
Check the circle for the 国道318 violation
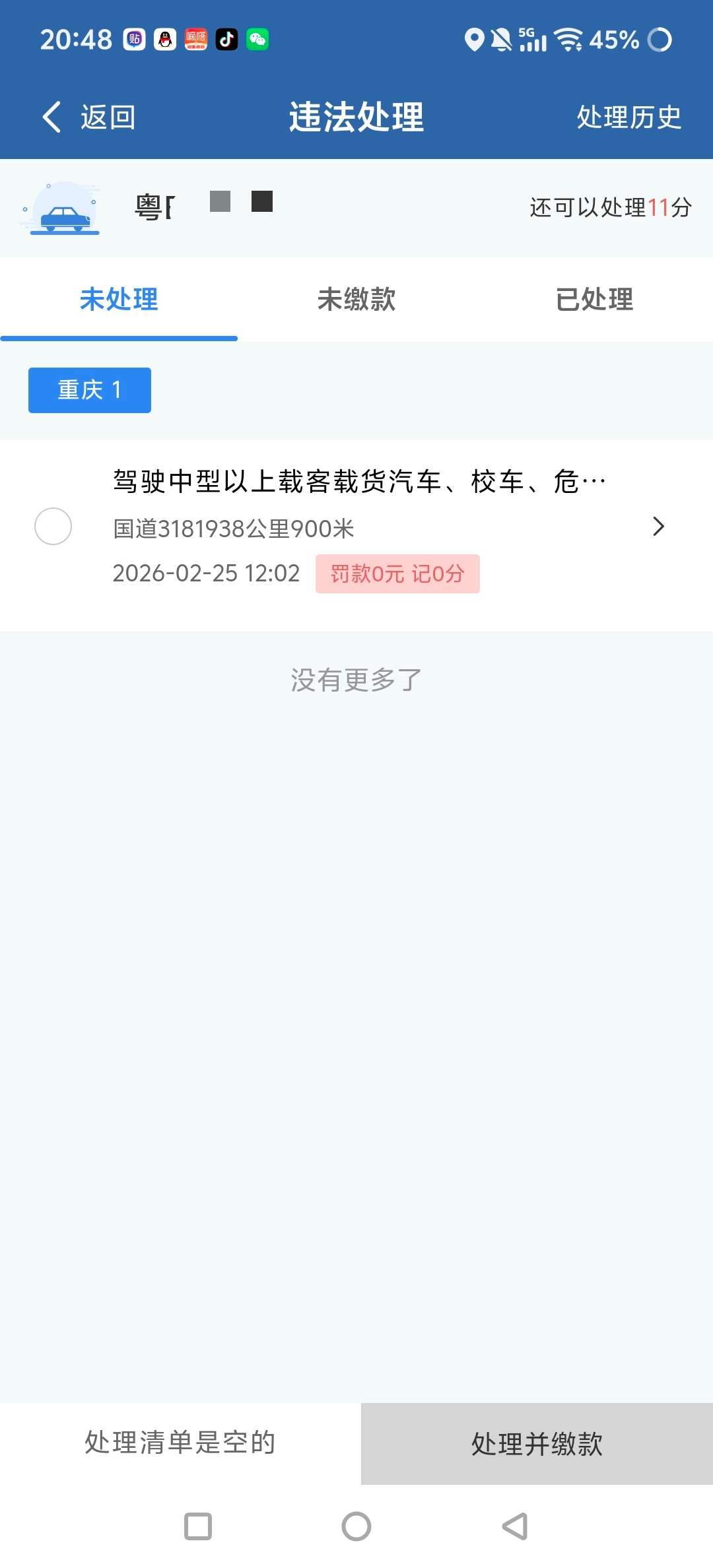pos(53,526)
